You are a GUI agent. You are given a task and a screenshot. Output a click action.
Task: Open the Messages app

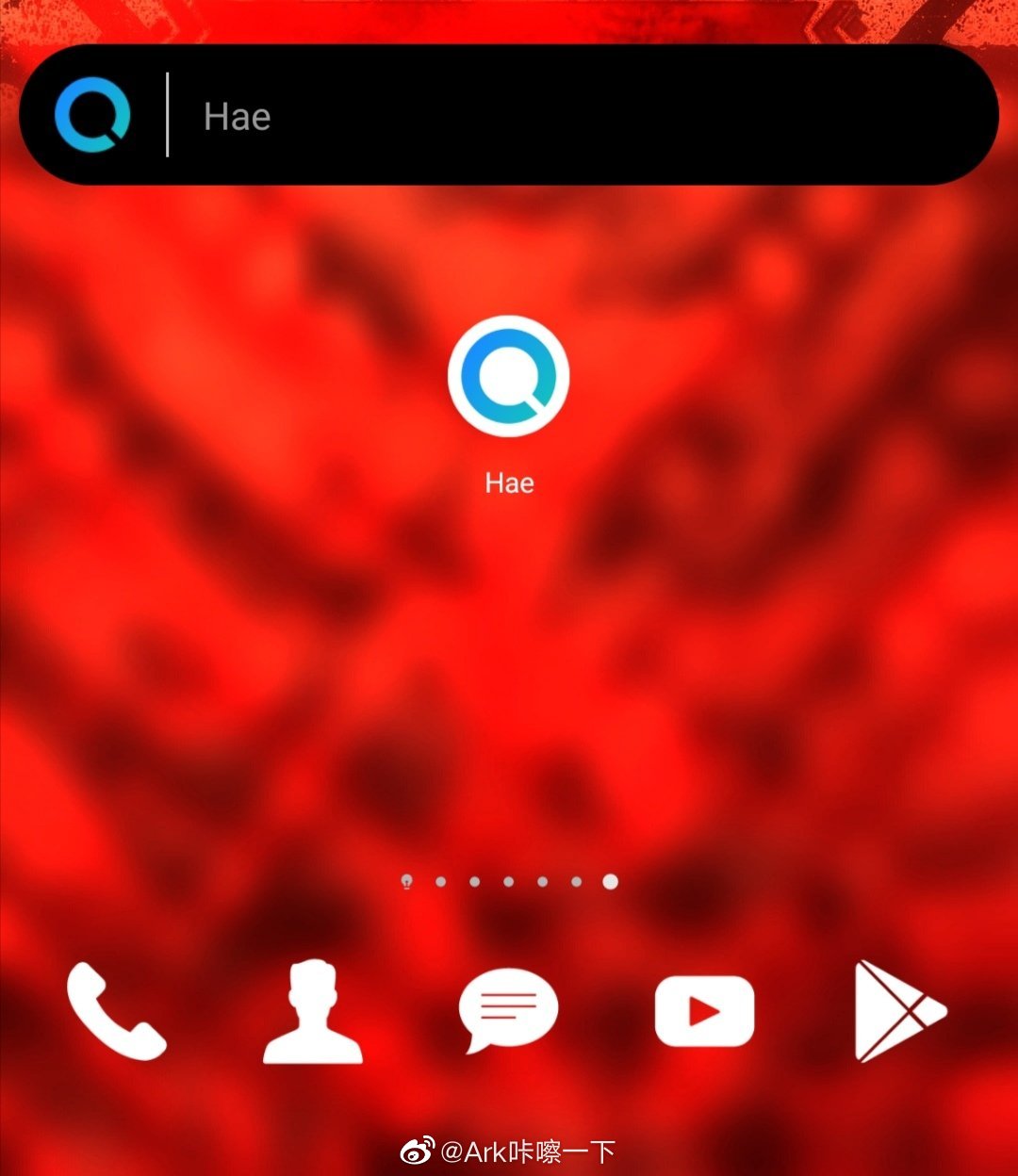coord(508,1010)
